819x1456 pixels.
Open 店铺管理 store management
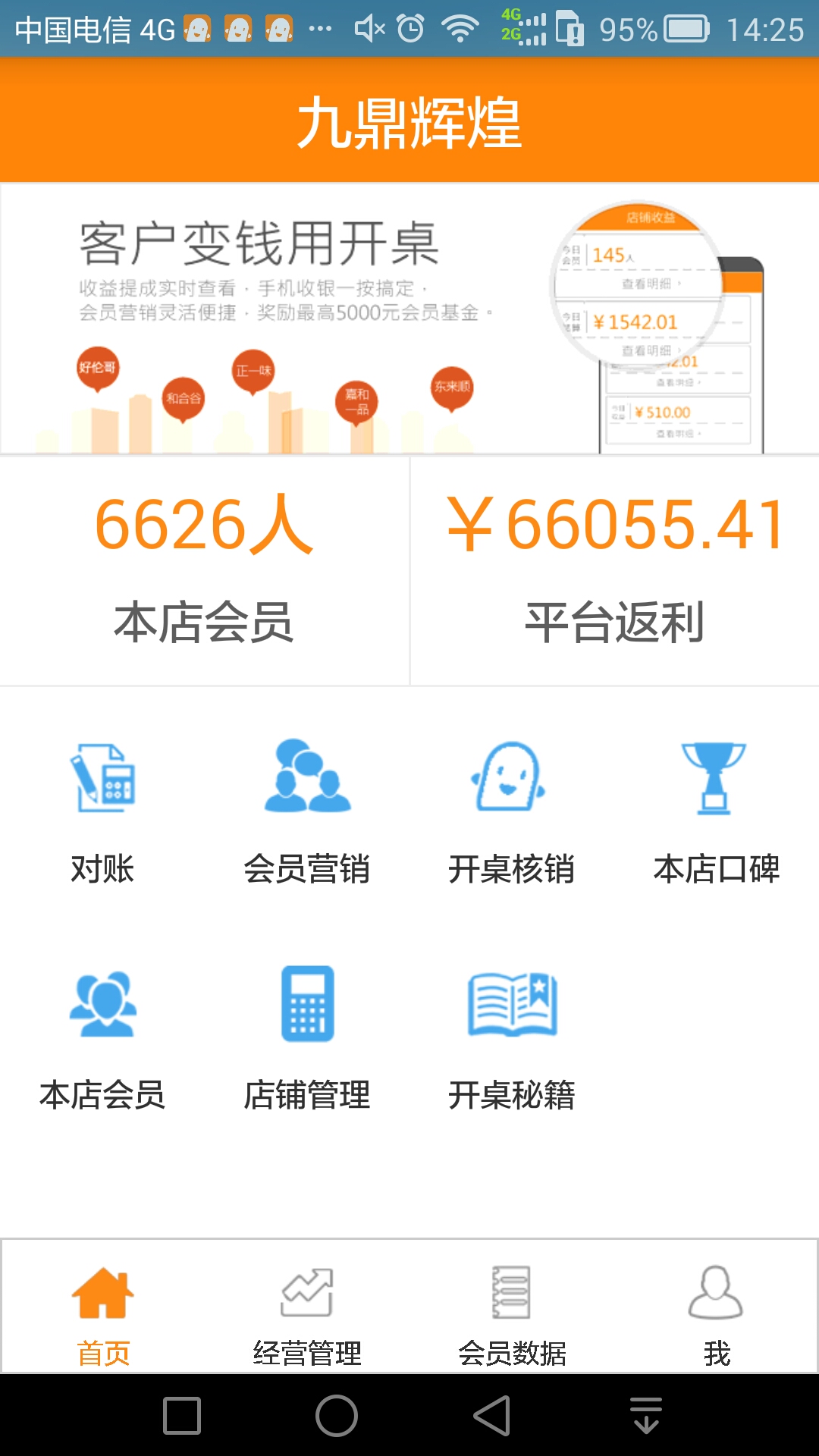[x=307, y=1039]
